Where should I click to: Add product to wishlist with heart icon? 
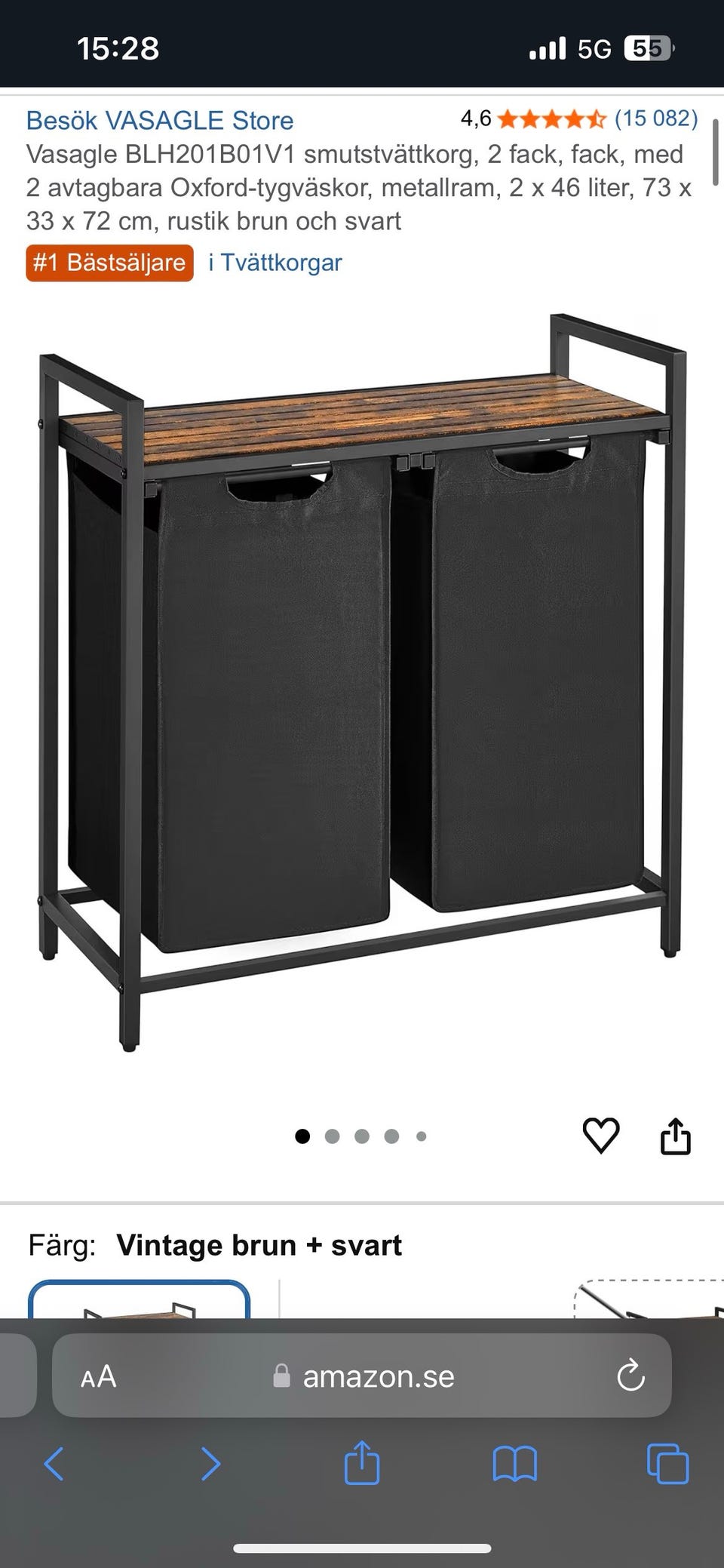601,1135
